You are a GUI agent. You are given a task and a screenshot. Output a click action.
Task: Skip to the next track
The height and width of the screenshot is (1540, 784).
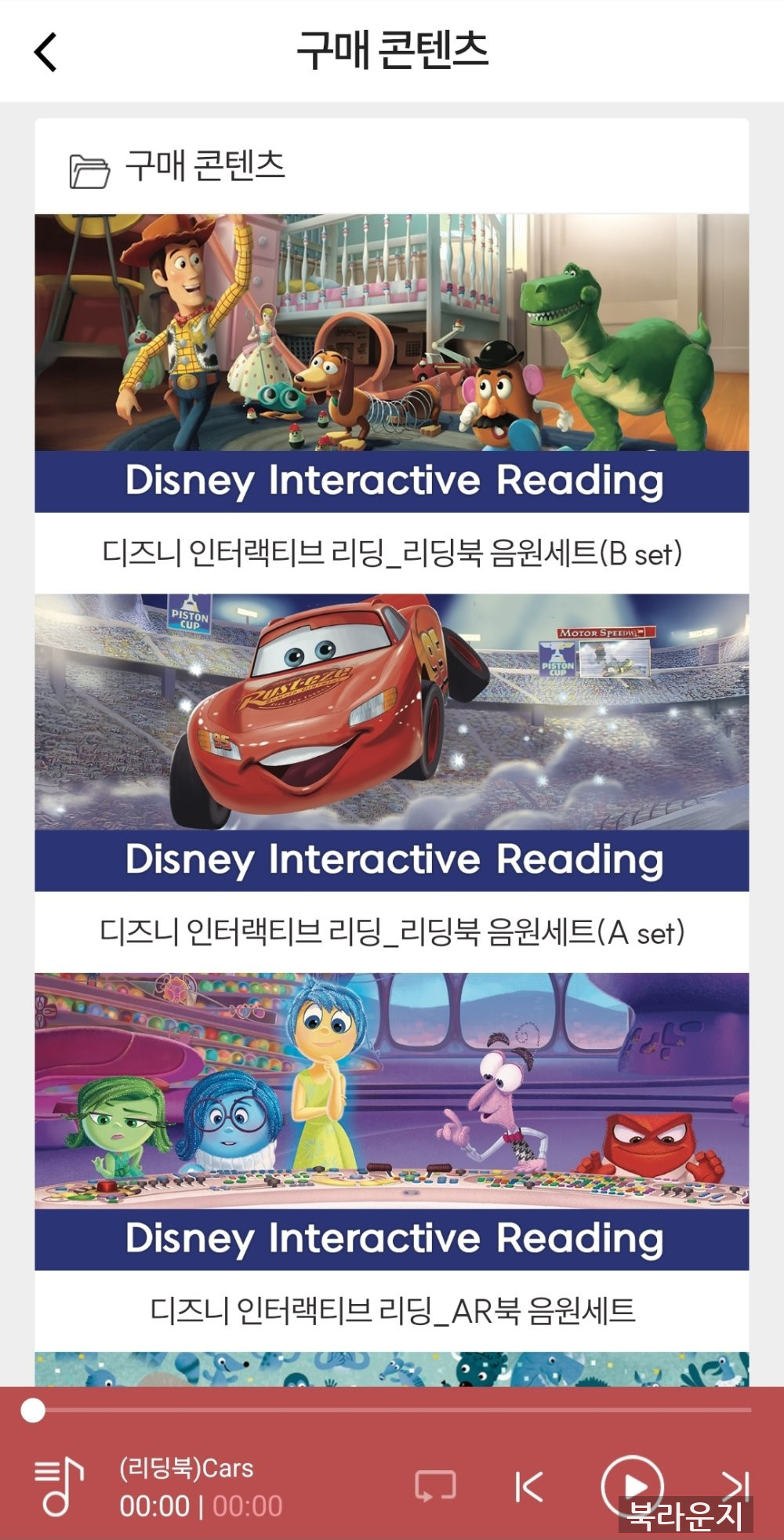pos(735,1484)
